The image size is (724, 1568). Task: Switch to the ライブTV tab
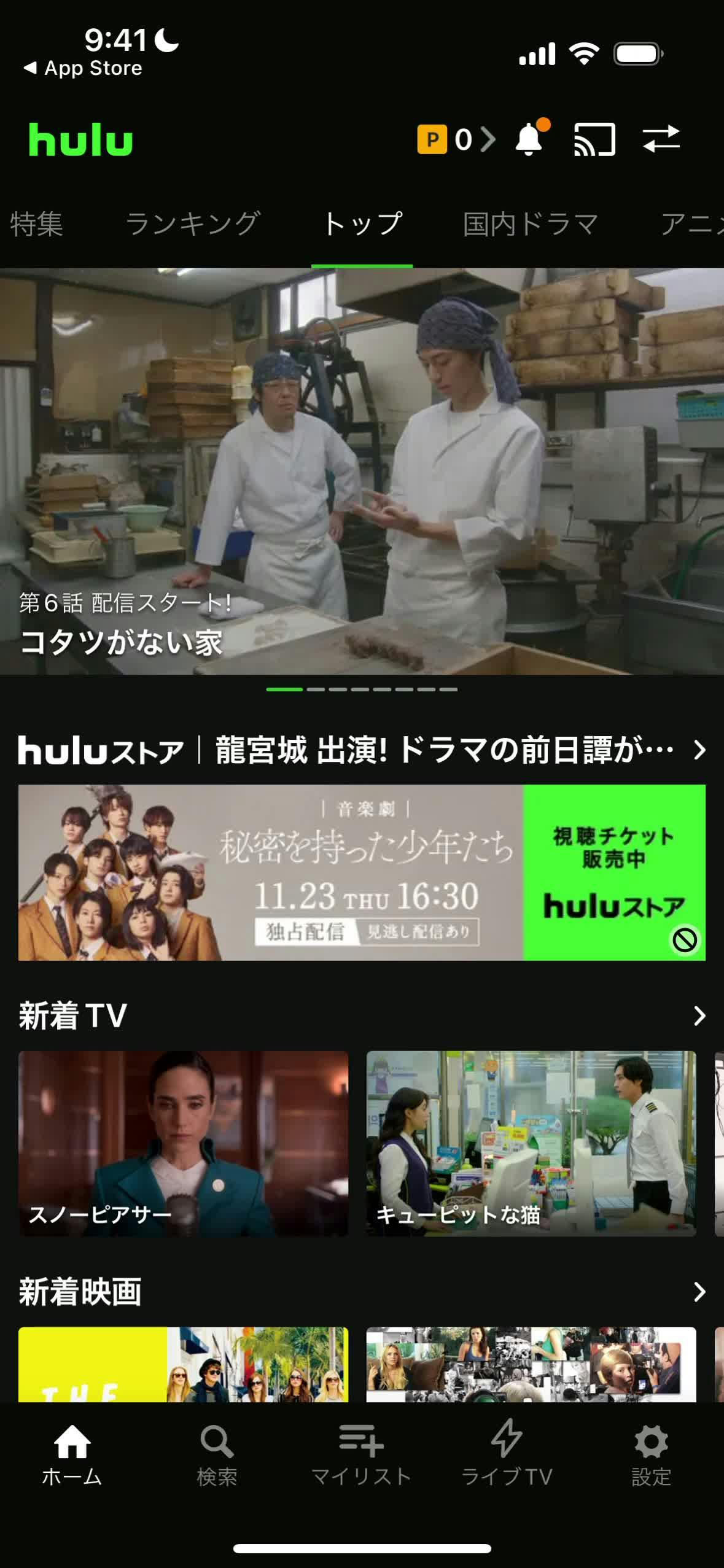click(507, 1455)
